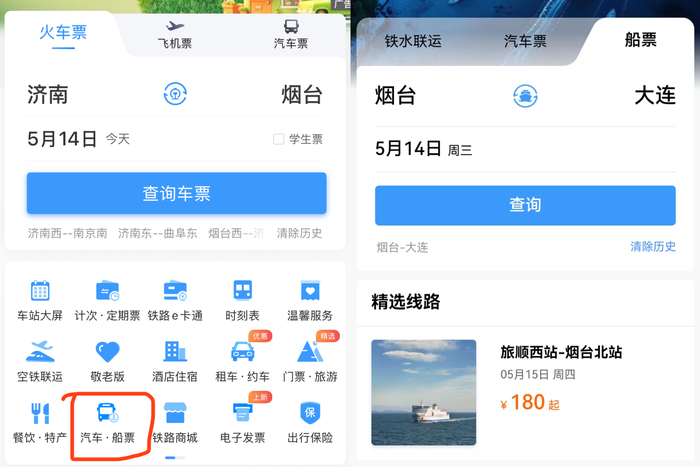Swap 济南 and 烟台 stations
The height and width of the screenshot is (467, 700).
coord(176,95)
